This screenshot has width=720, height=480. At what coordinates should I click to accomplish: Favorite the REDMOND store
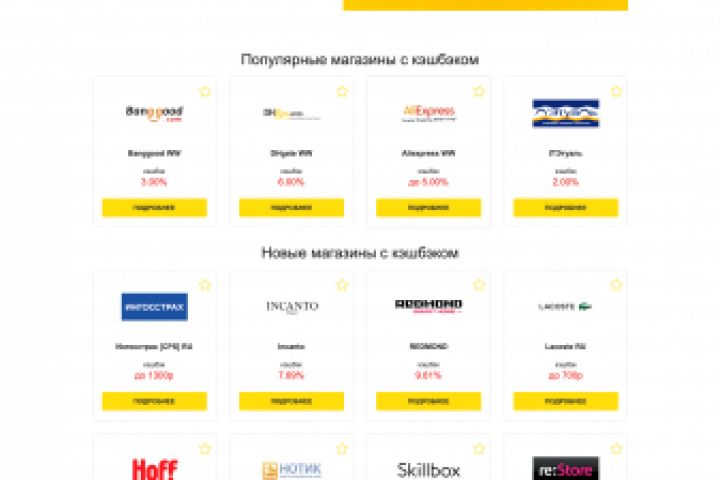click(x=479, y=285)
